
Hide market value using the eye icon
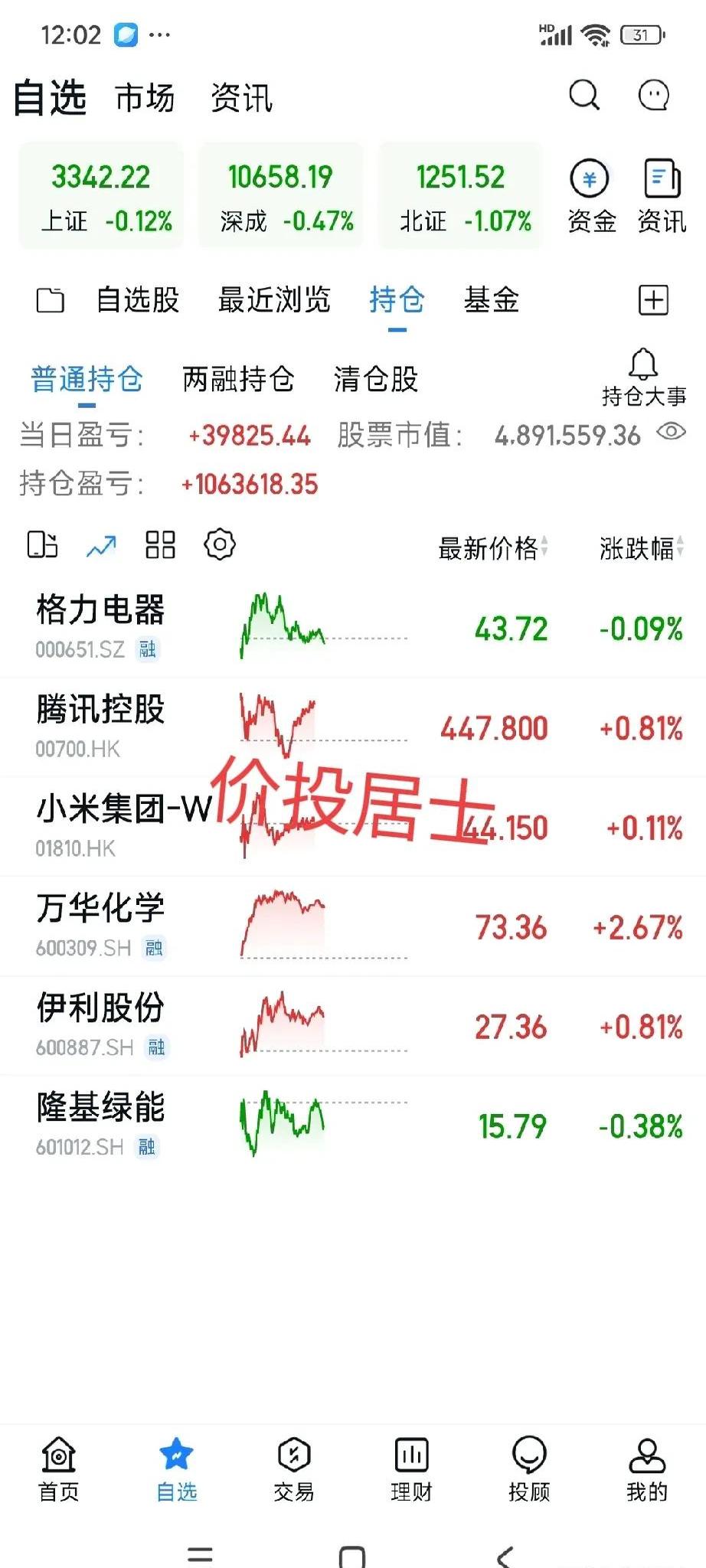(x=672, y=433)
